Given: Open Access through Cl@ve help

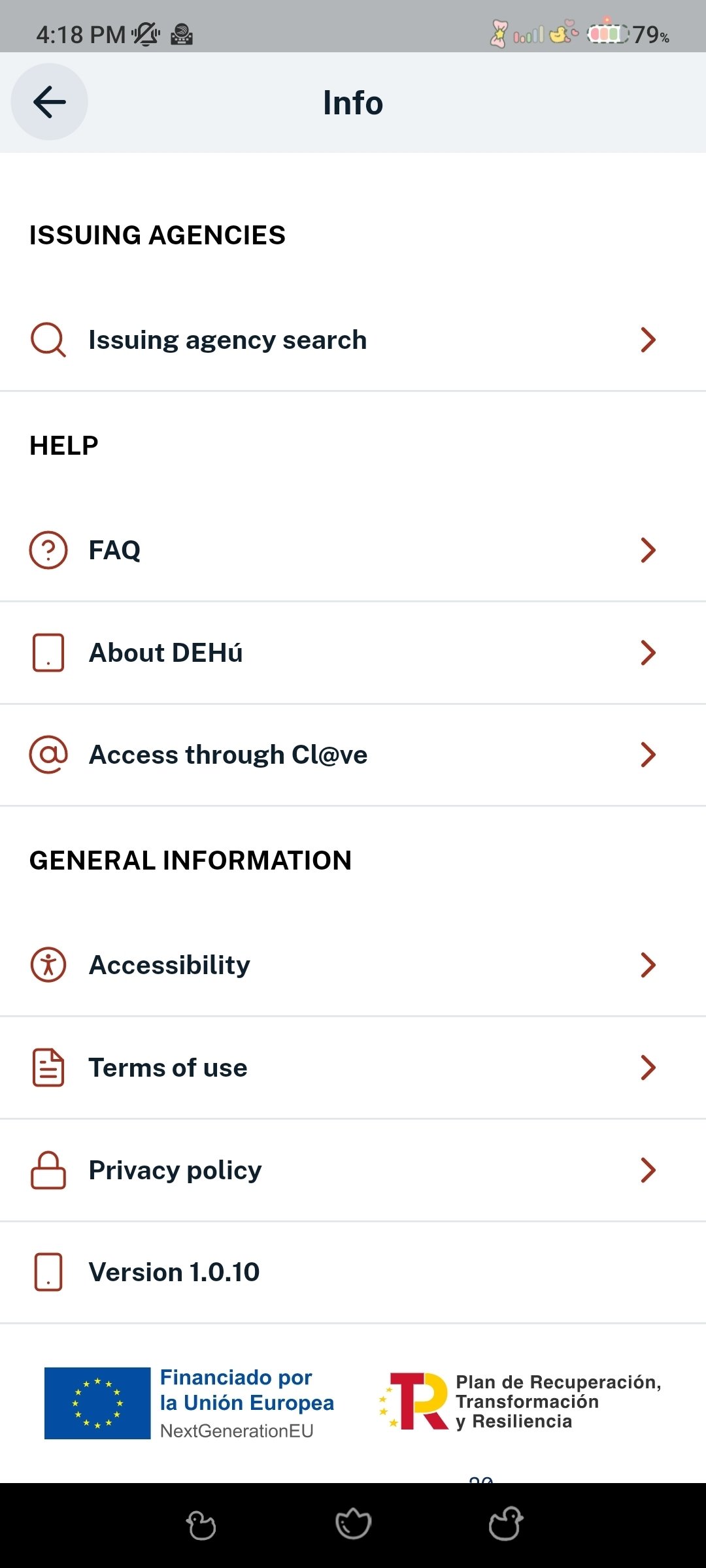Looking at the screenshot, I should tap(353, 755).
